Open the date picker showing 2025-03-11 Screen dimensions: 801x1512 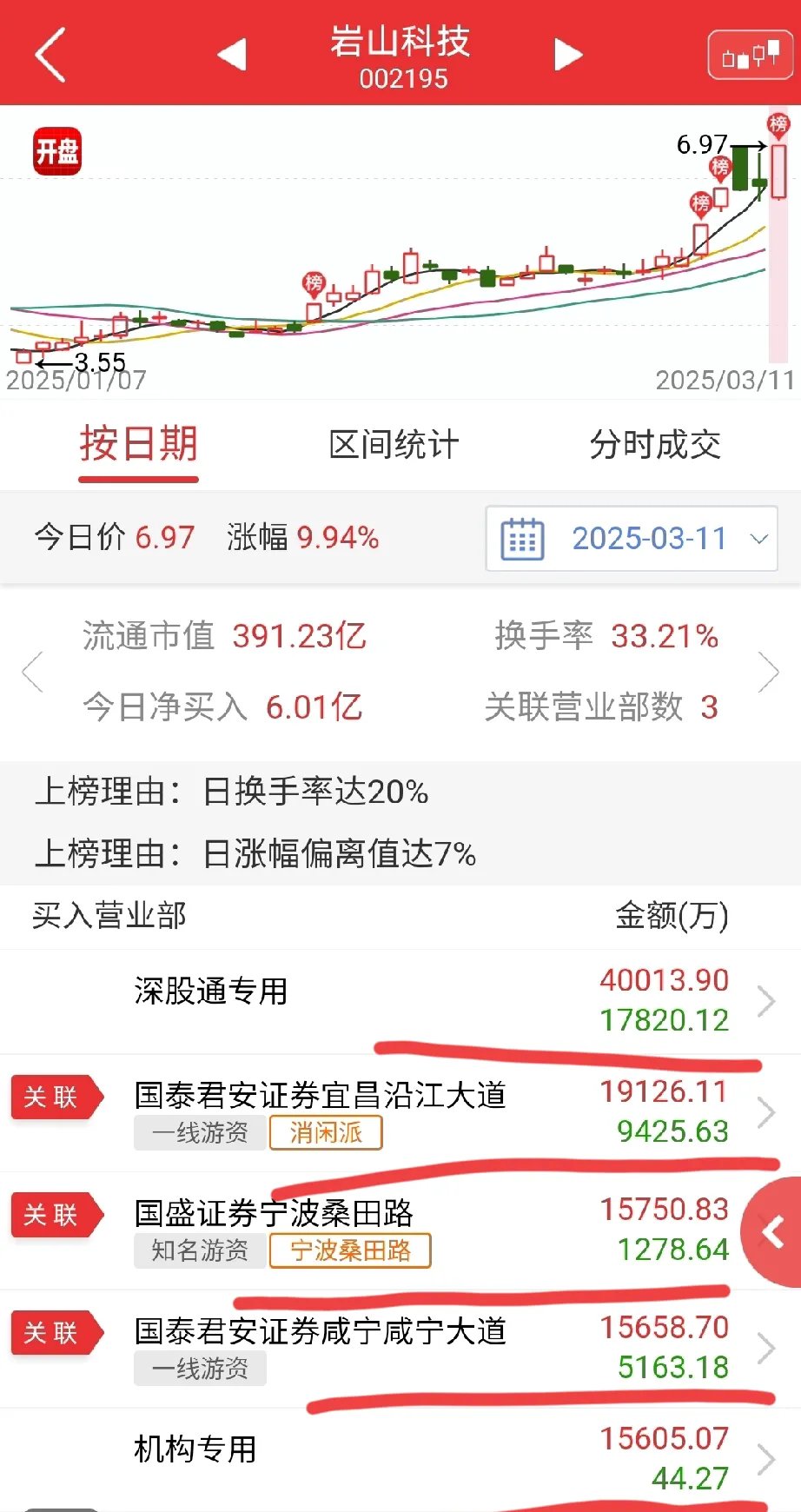632,539
